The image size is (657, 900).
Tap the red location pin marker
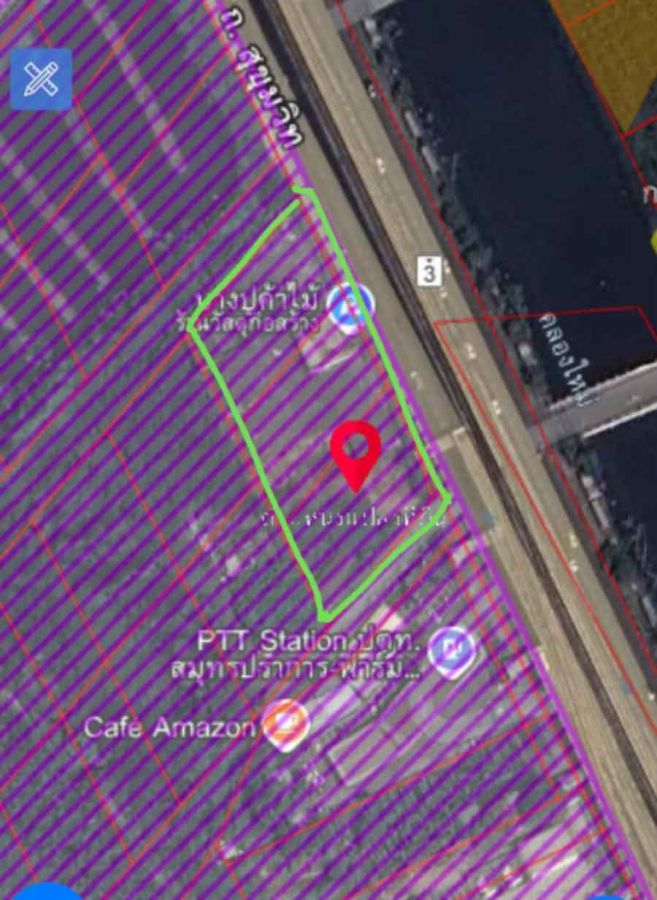[356, 452]
